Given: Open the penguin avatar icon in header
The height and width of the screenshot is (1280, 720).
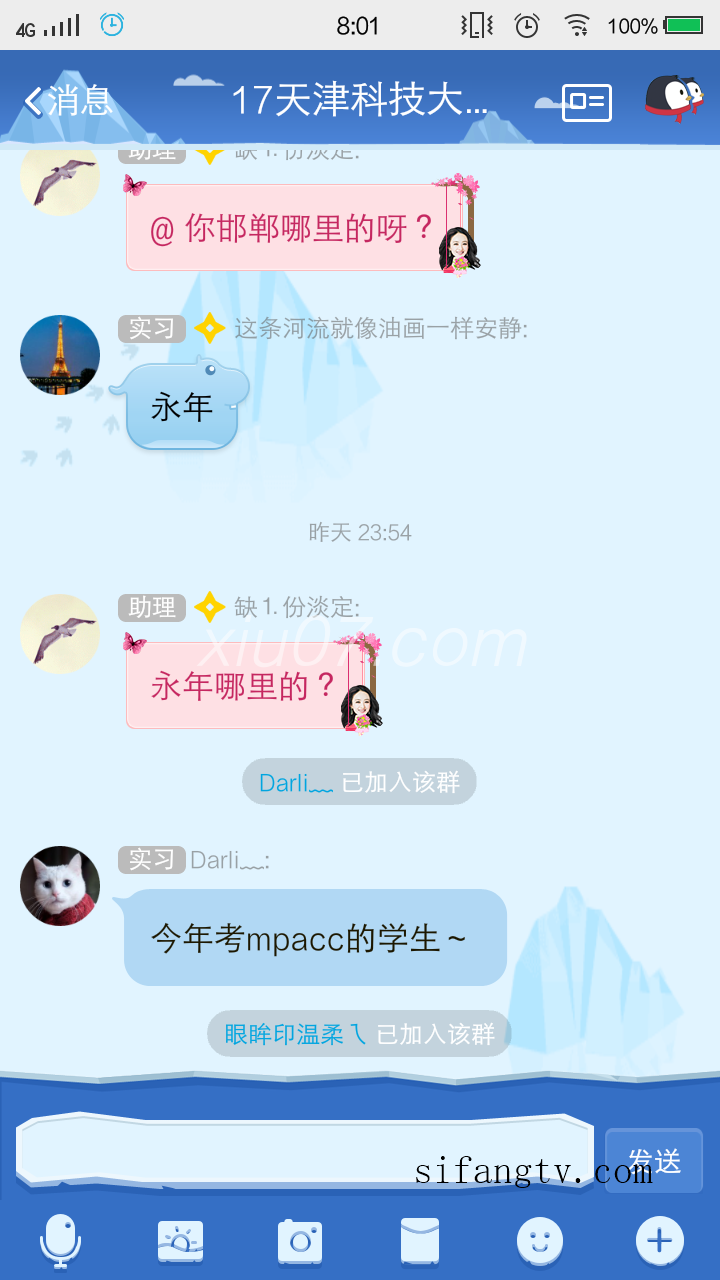Looking at the screenshot, I should tap(673, 99).
